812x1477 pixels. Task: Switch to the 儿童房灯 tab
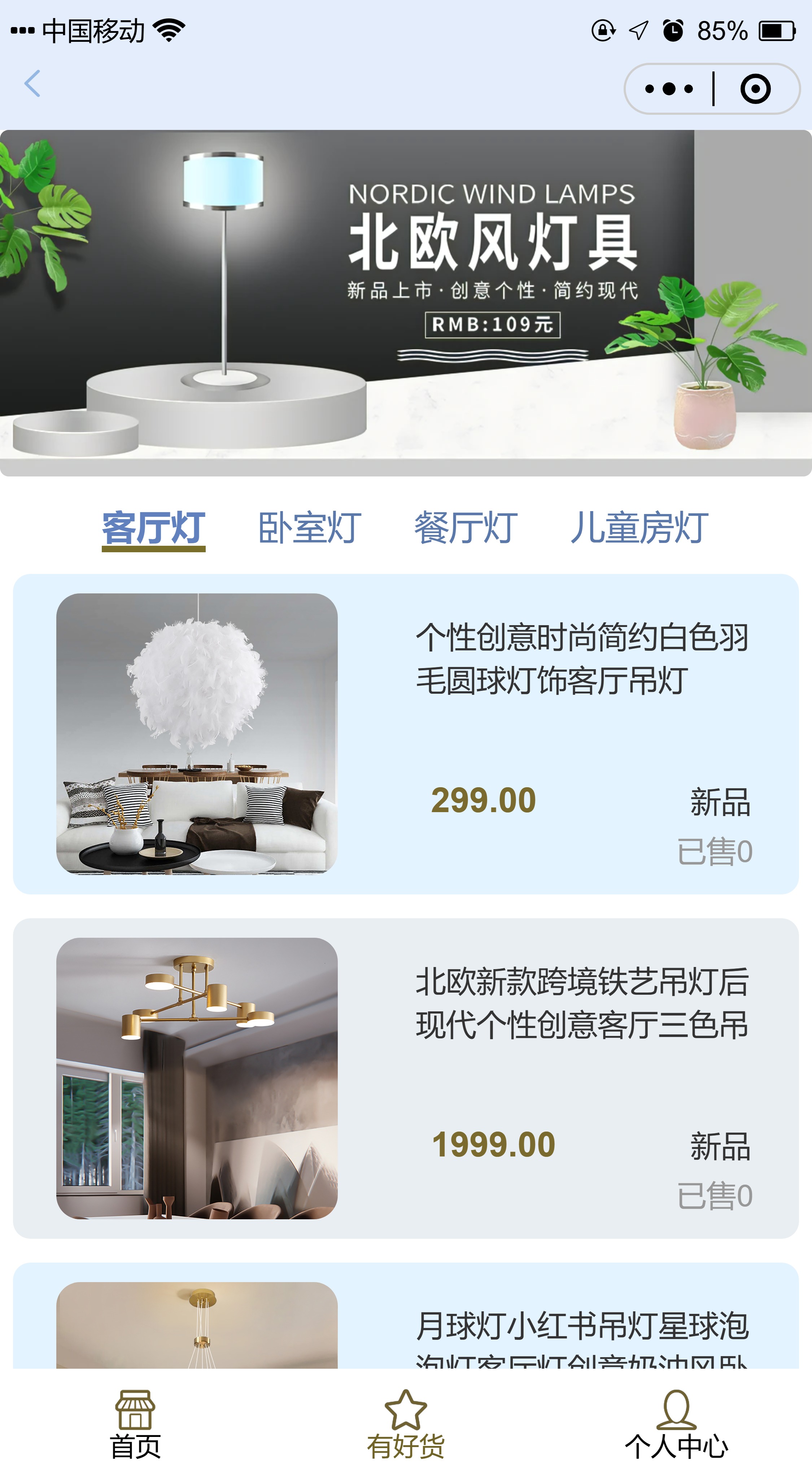coord(639,527)
